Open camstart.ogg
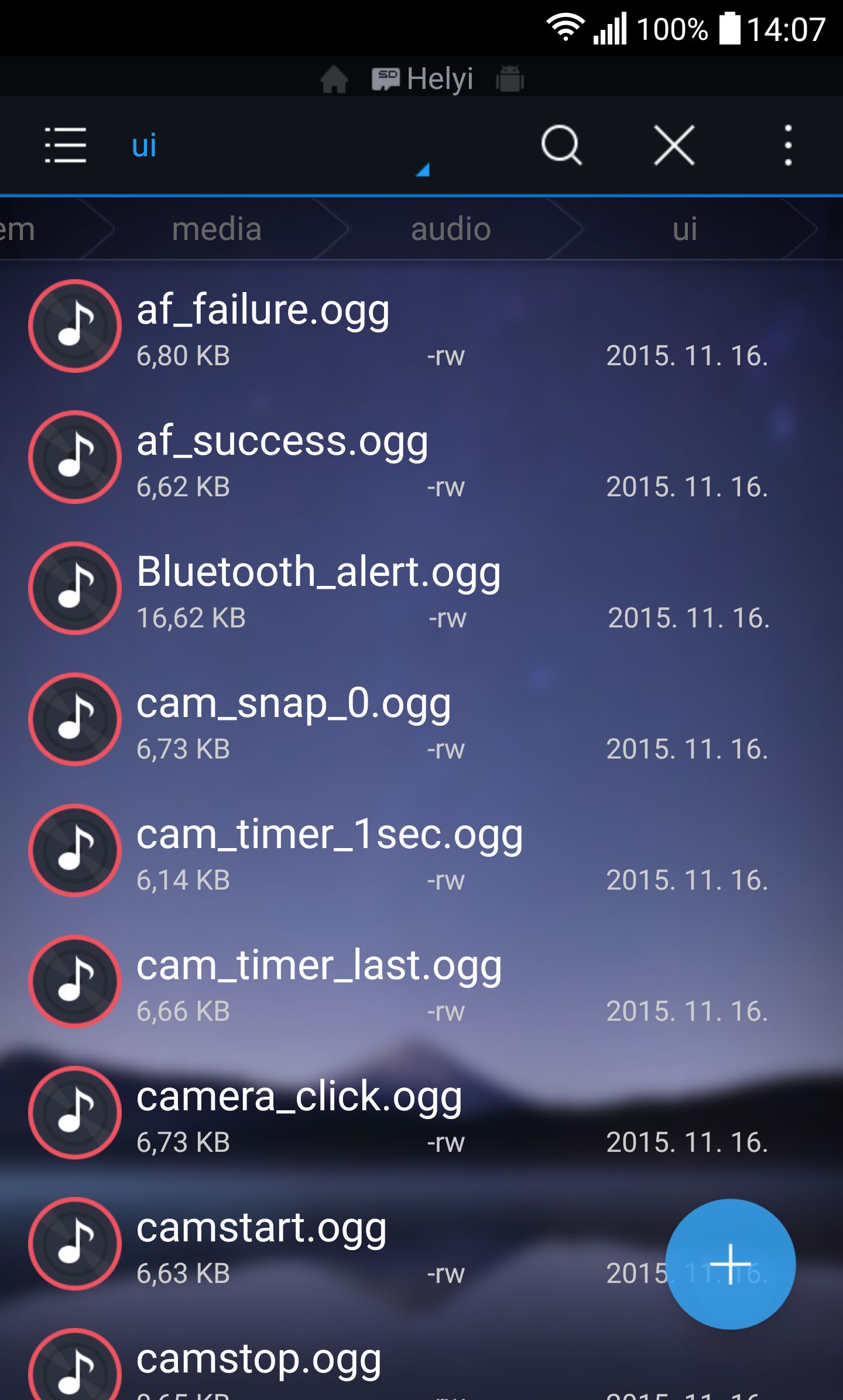Viewport: 843px width, 1400px height. 328,1244
